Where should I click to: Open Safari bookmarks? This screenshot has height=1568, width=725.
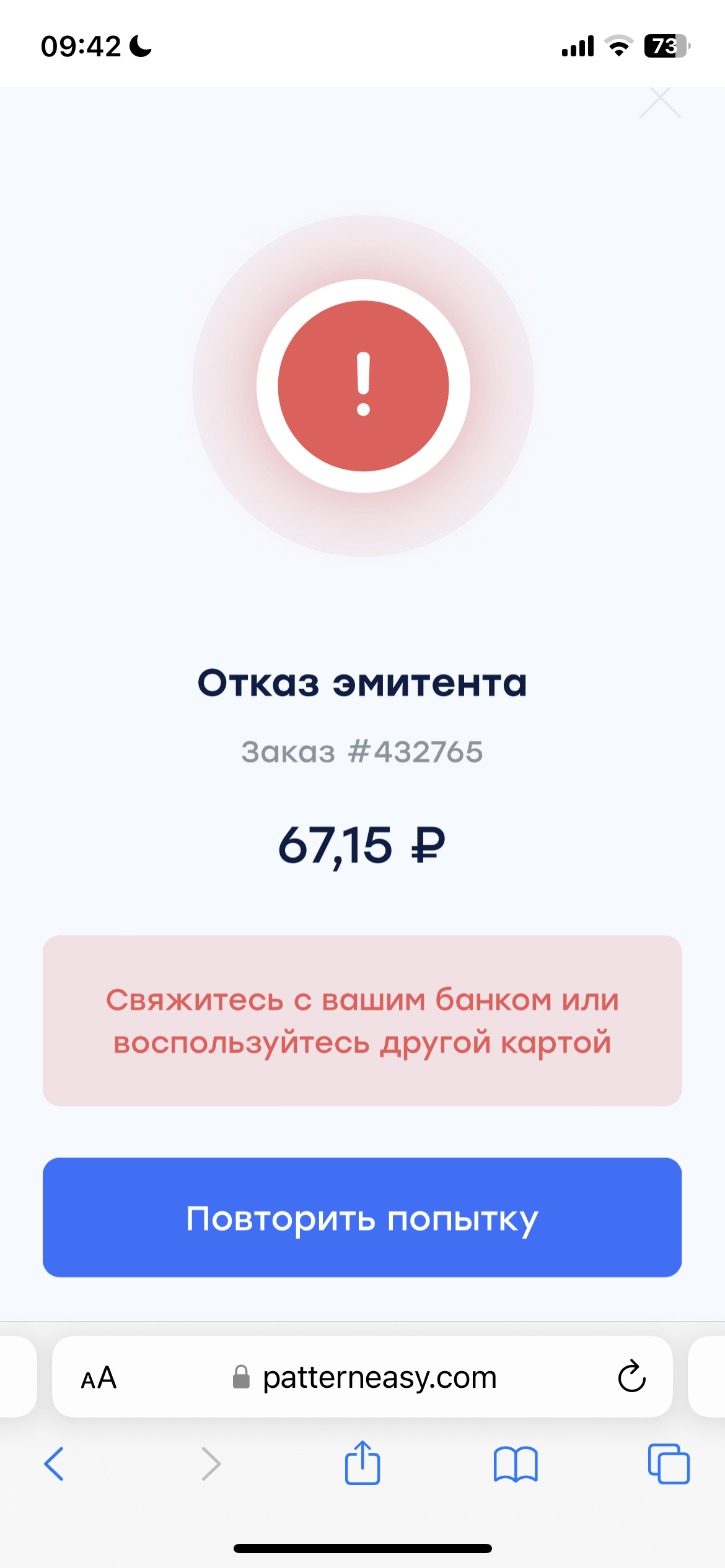[515, 1464]
